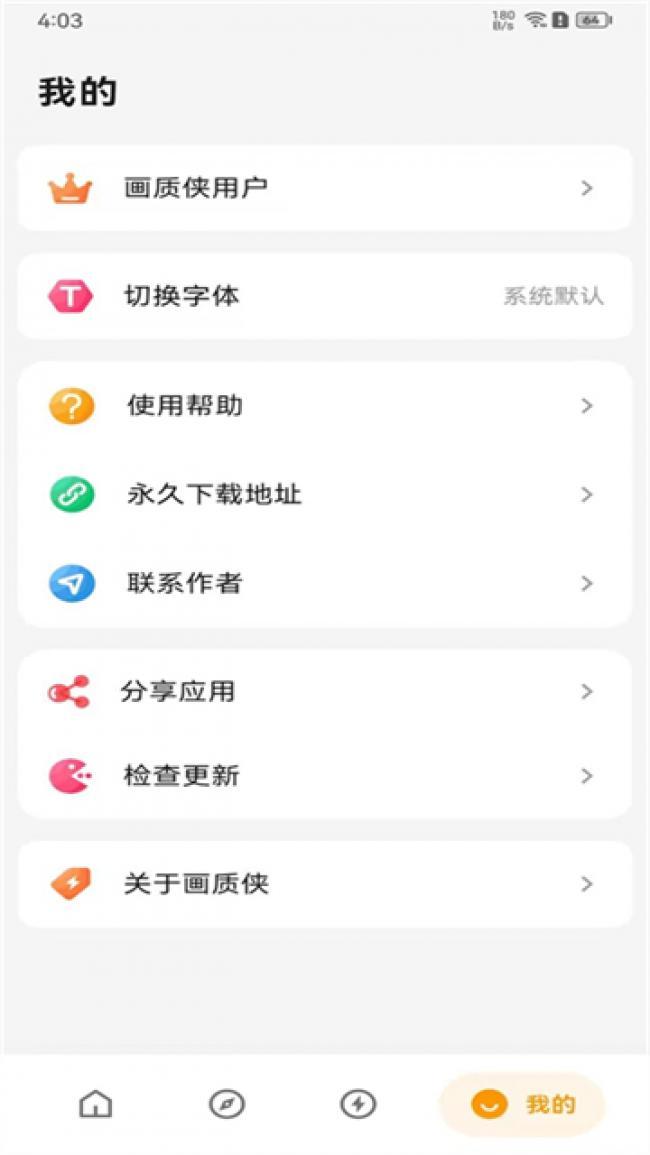The image size is (650, 1155).
Task: Open 使用帮助 help page
Action: tap(325, 406)
